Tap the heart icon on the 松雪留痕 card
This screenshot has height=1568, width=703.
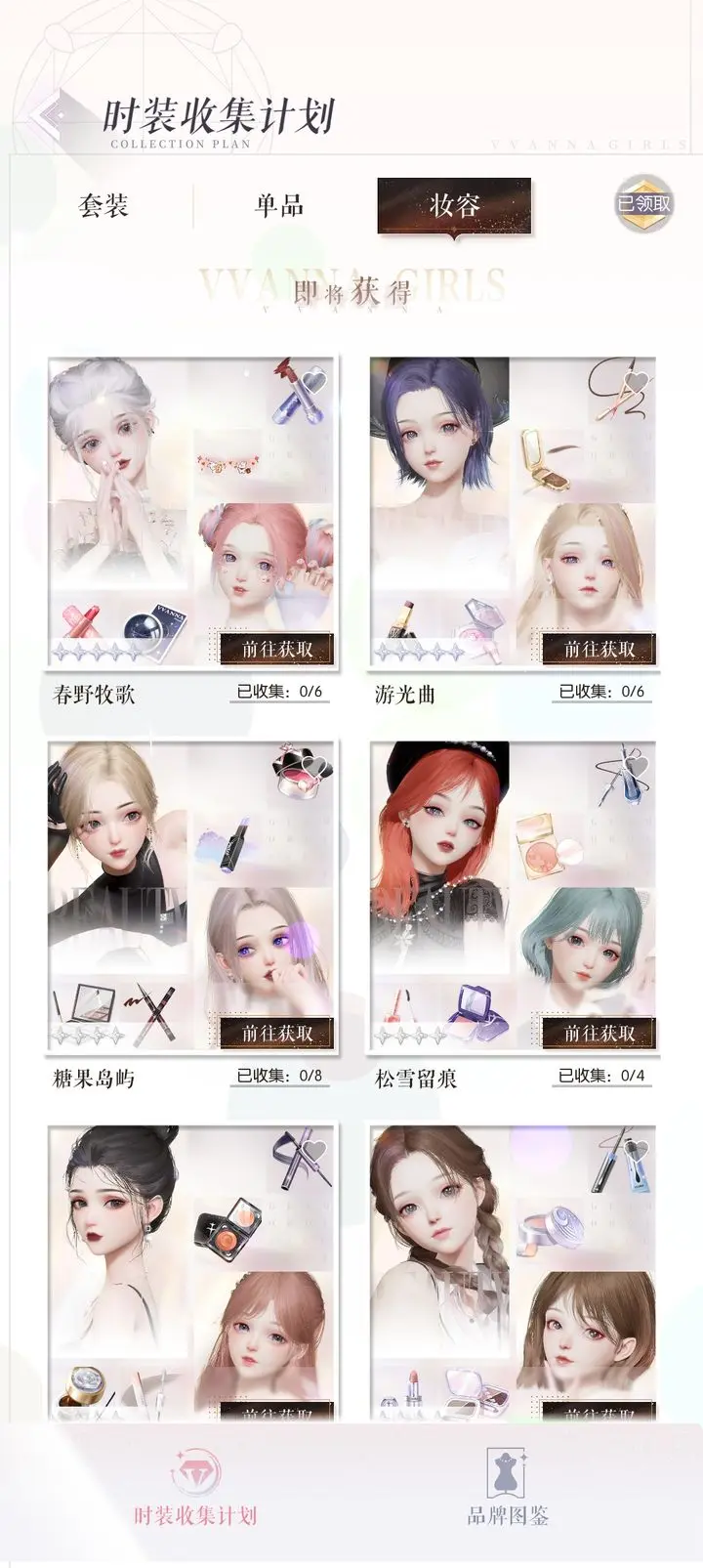[x=636, y=765]
